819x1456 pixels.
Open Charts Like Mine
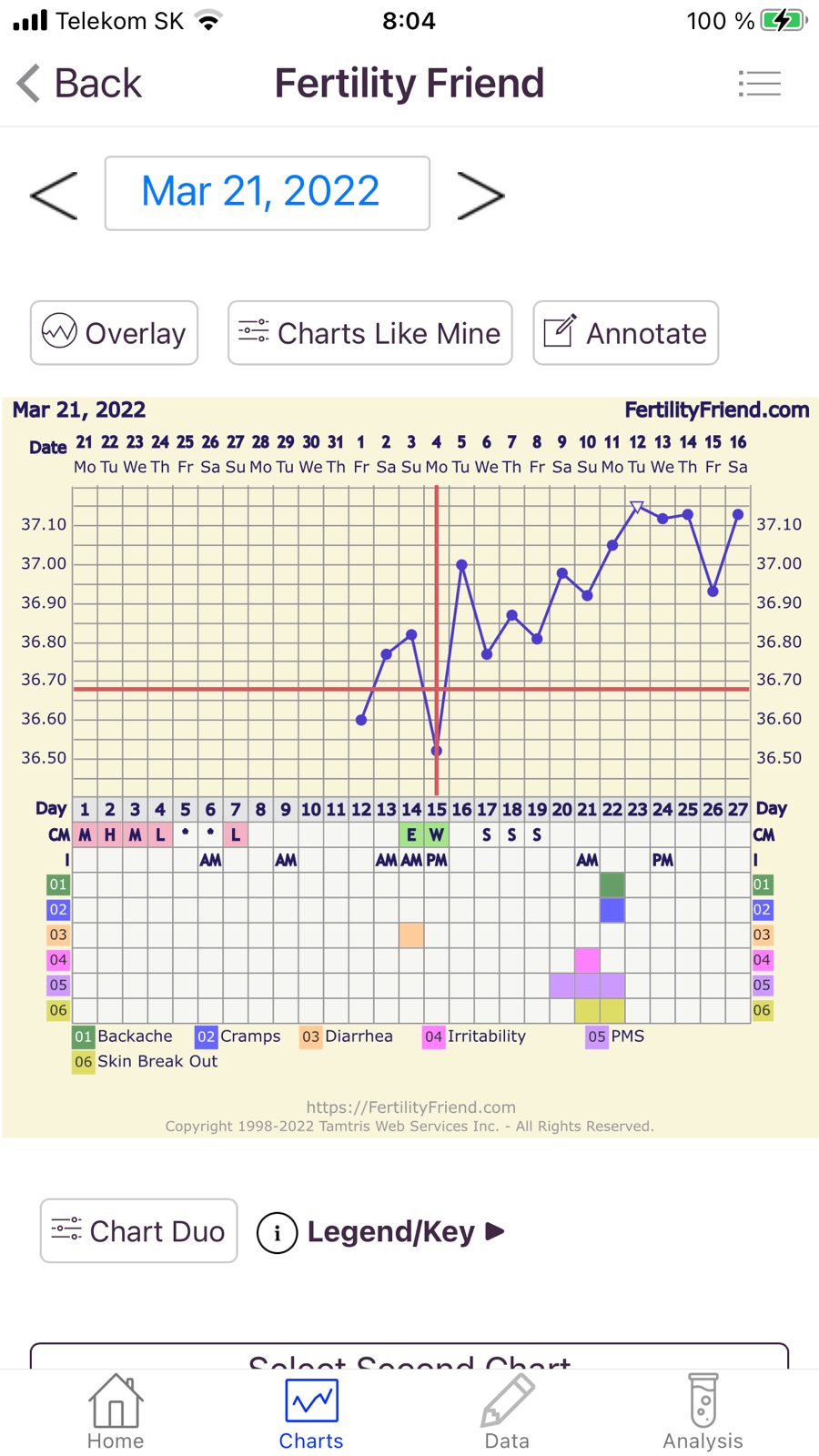click(369, 333)
